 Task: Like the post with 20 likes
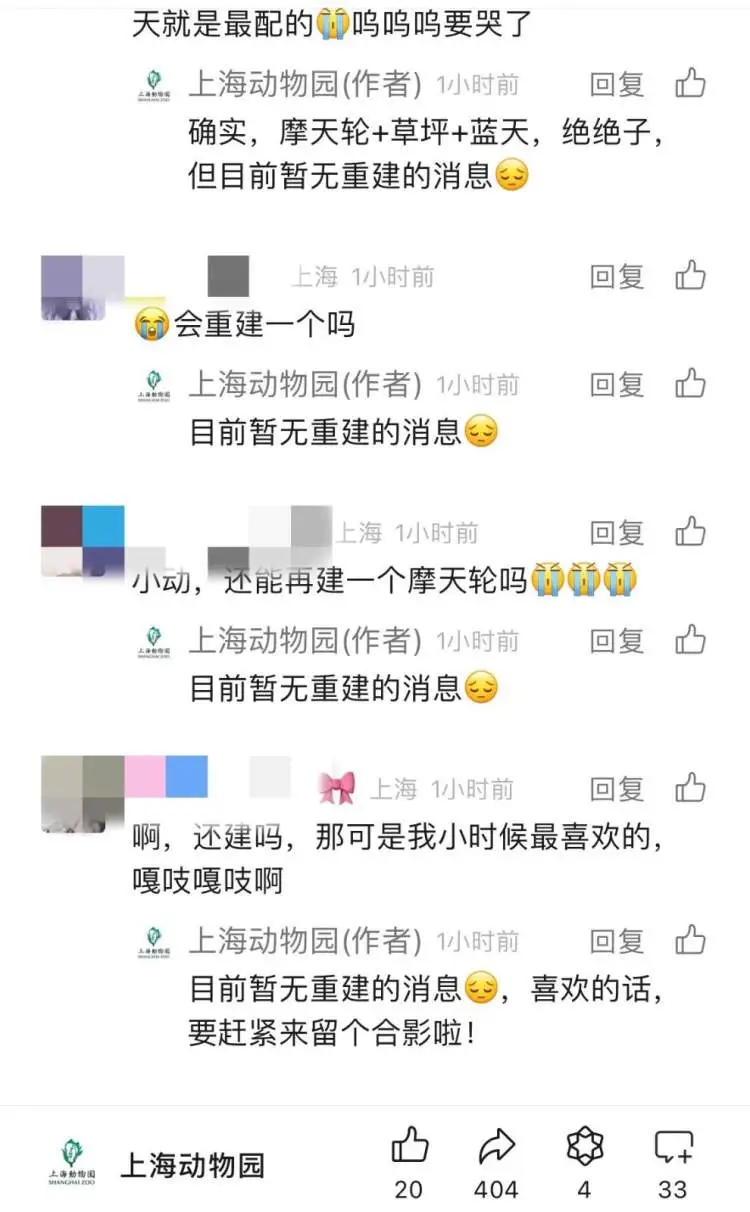tap(409, 1148)
